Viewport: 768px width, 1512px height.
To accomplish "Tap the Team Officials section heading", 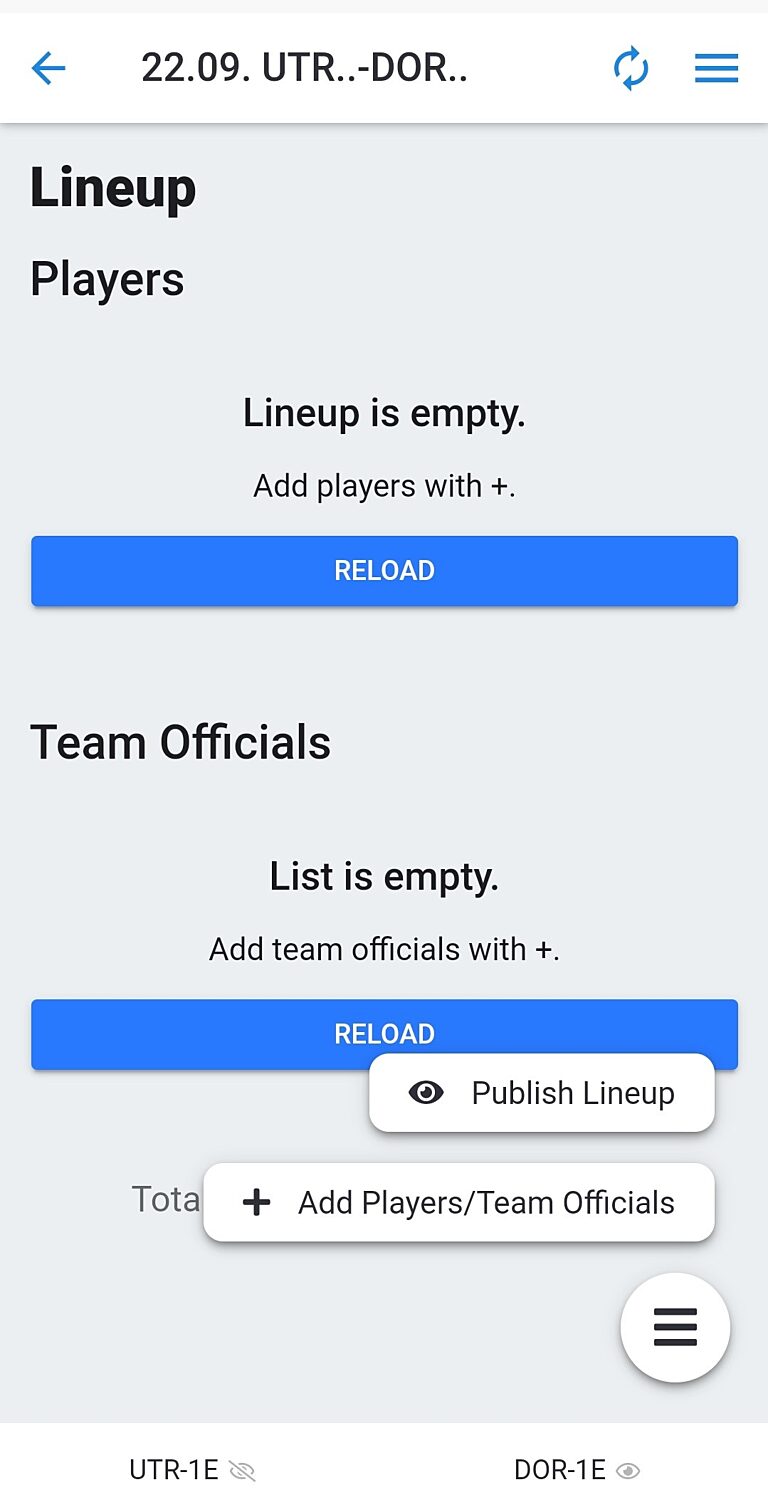I will tap(181, 741).
